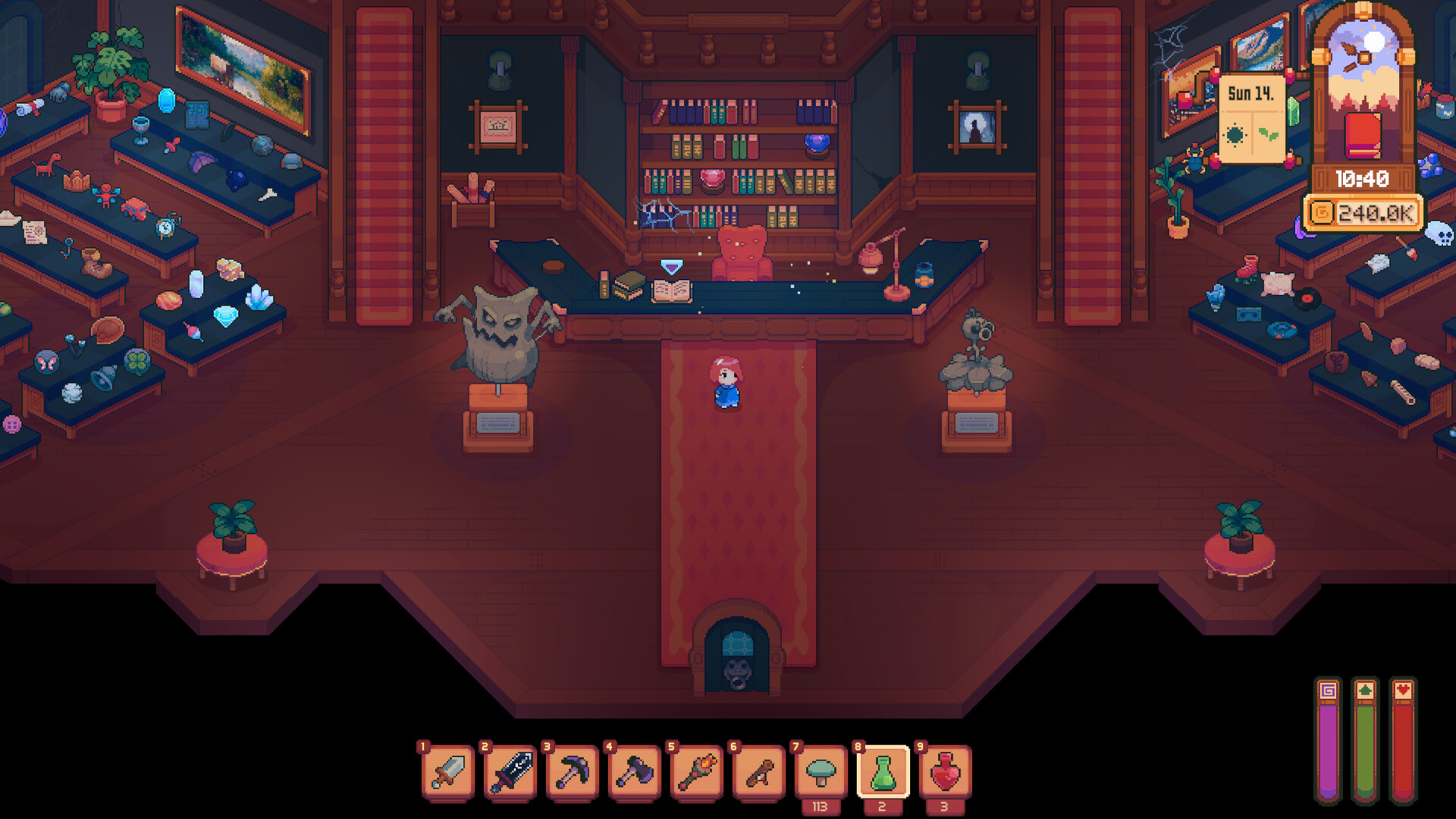
Task: Tap the green potion in slot 8
Action: (883, 772)
